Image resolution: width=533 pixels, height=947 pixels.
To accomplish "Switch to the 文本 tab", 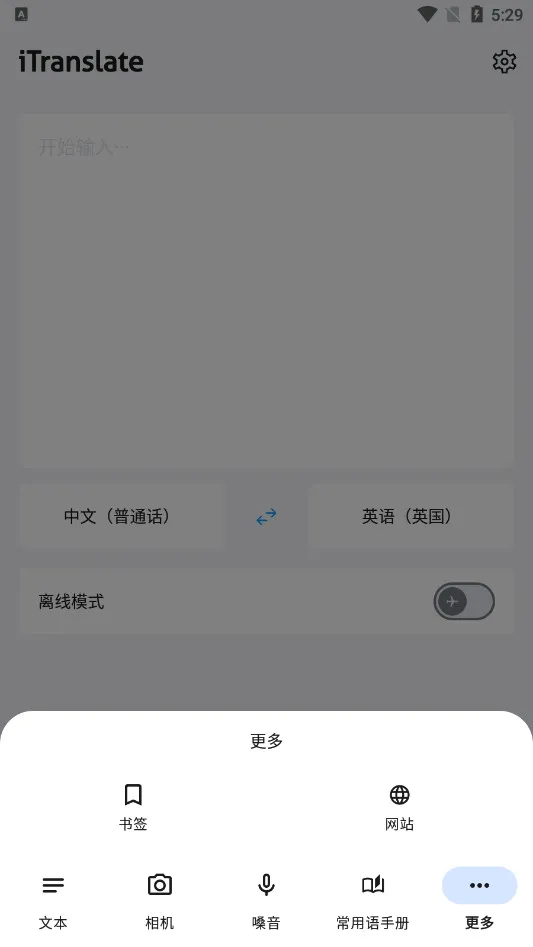I will 53,903.
